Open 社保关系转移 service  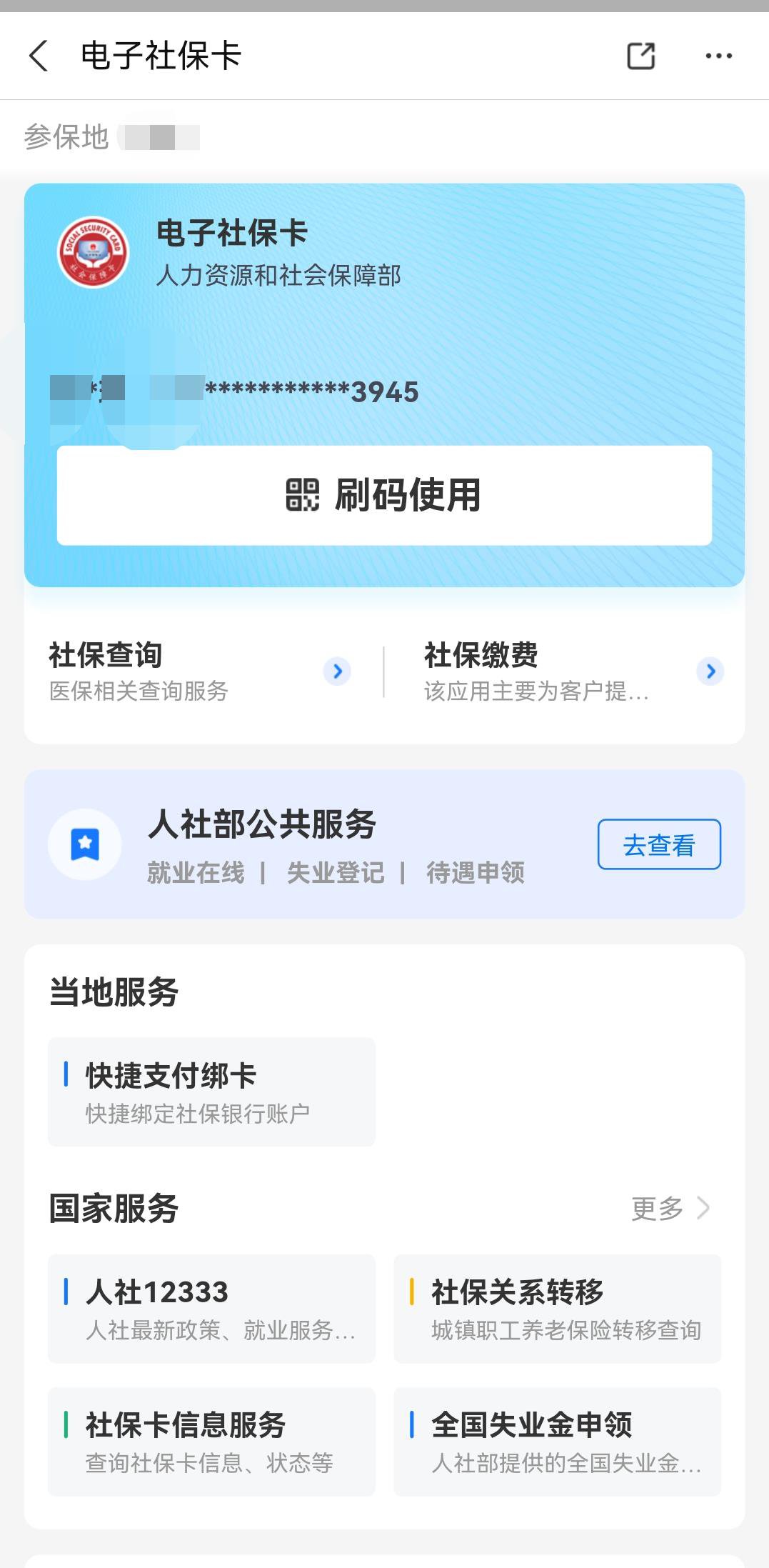click(x=557, y=1308)
